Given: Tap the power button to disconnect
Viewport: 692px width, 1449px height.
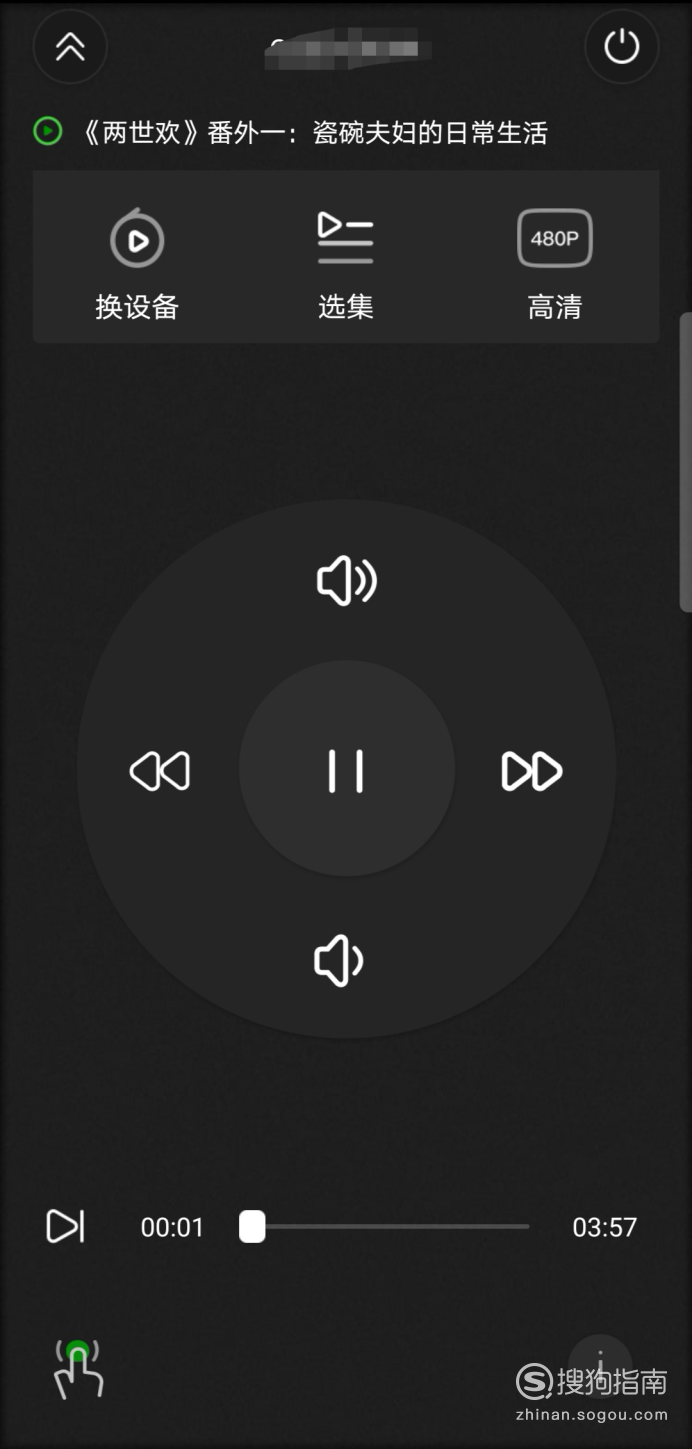Looking at the screenshot, I should pyautogui.click(x=621, y=46).
